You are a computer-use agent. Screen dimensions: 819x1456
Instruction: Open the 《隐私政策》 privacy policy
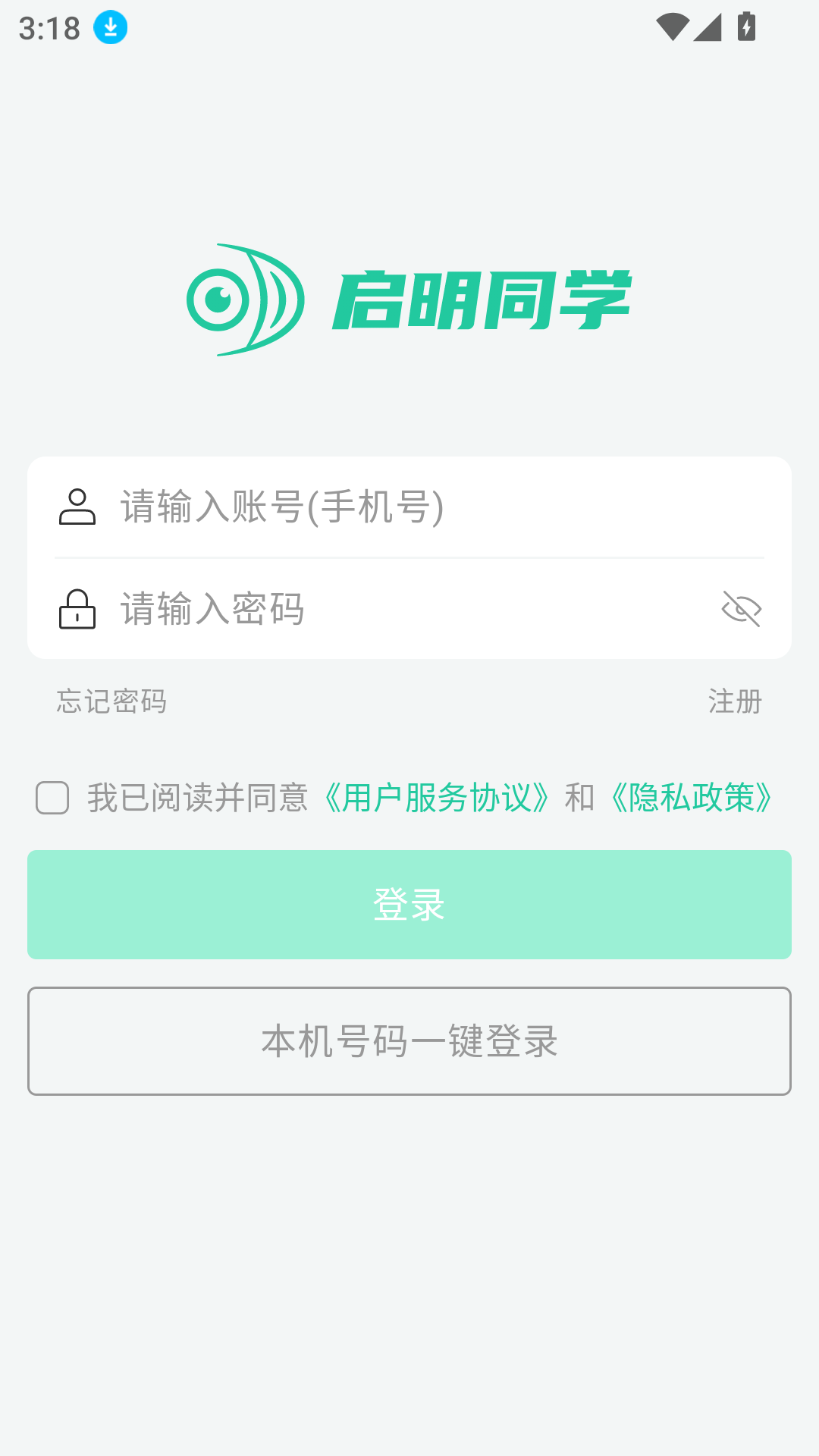692,798
